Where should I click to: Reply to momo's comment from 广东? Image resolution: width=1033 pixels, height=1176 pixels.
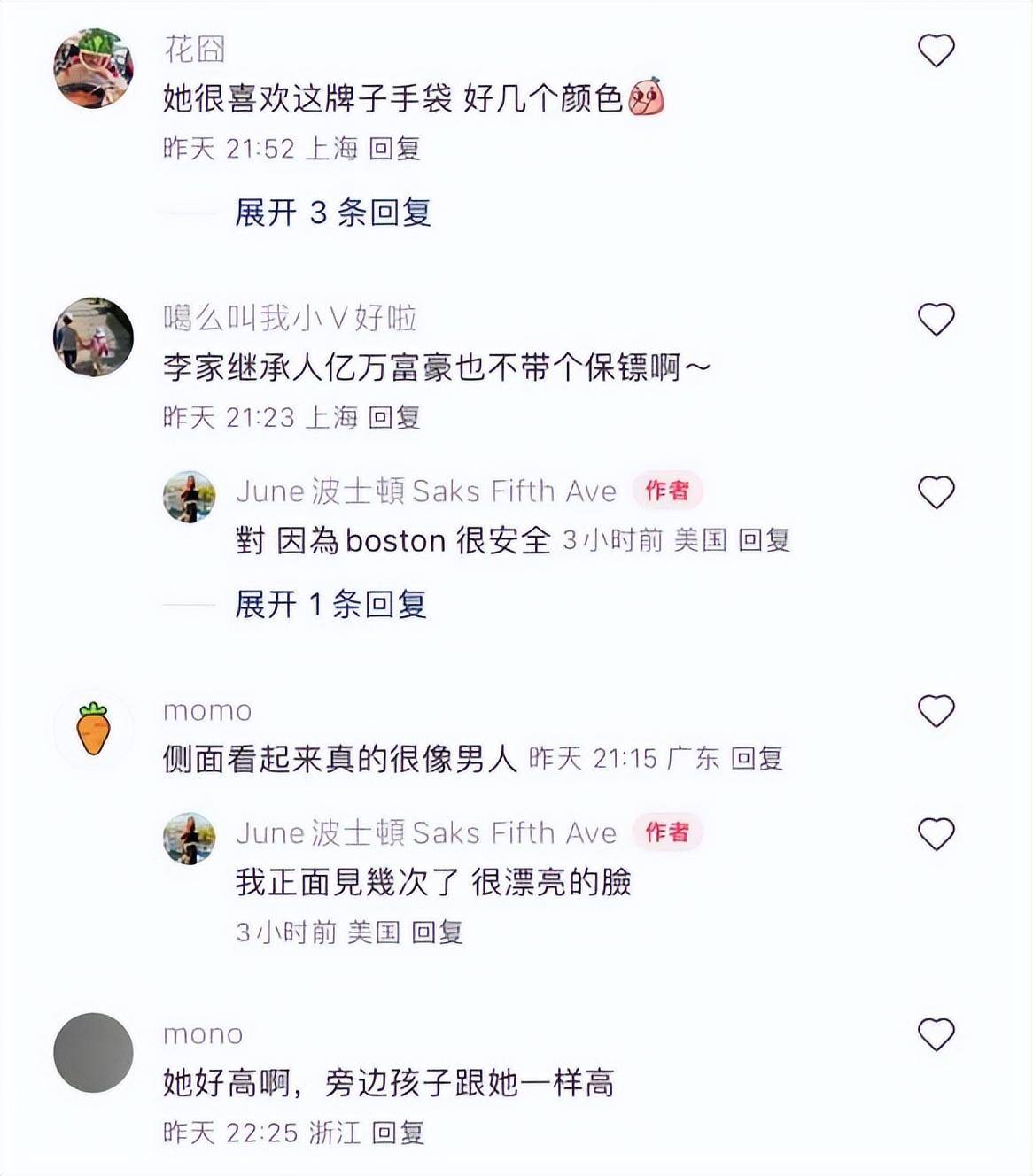coord(757,759)
